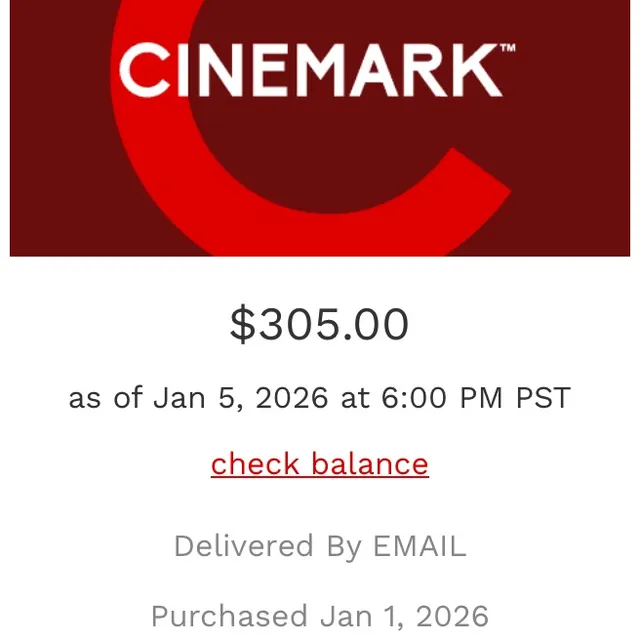Tap the check balance link

320,464
